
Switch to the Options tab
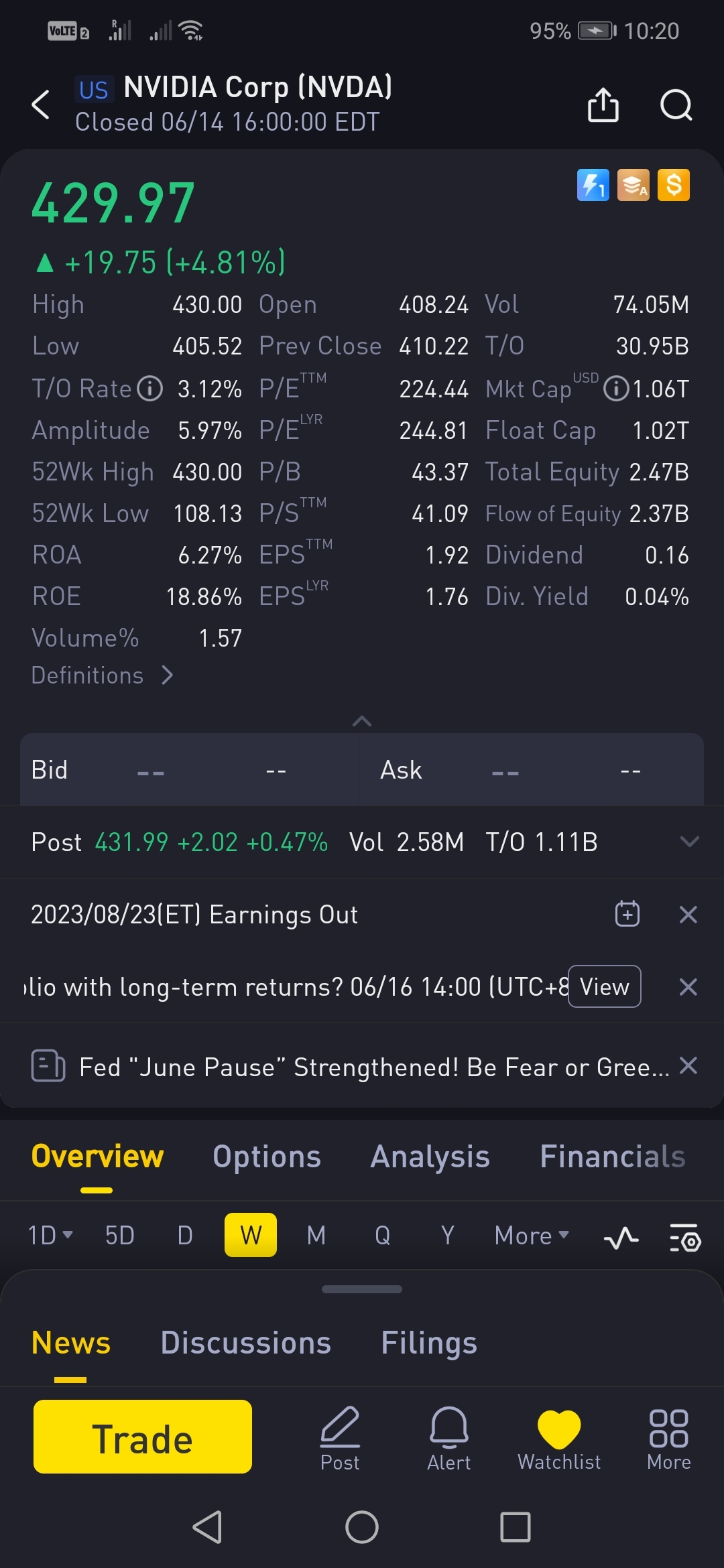(x=267, y=1157)
